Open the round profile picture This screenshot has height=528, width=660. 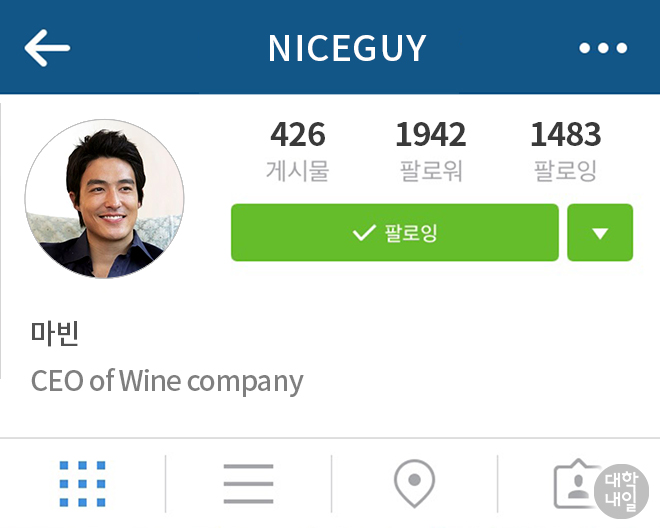(104, 198)
